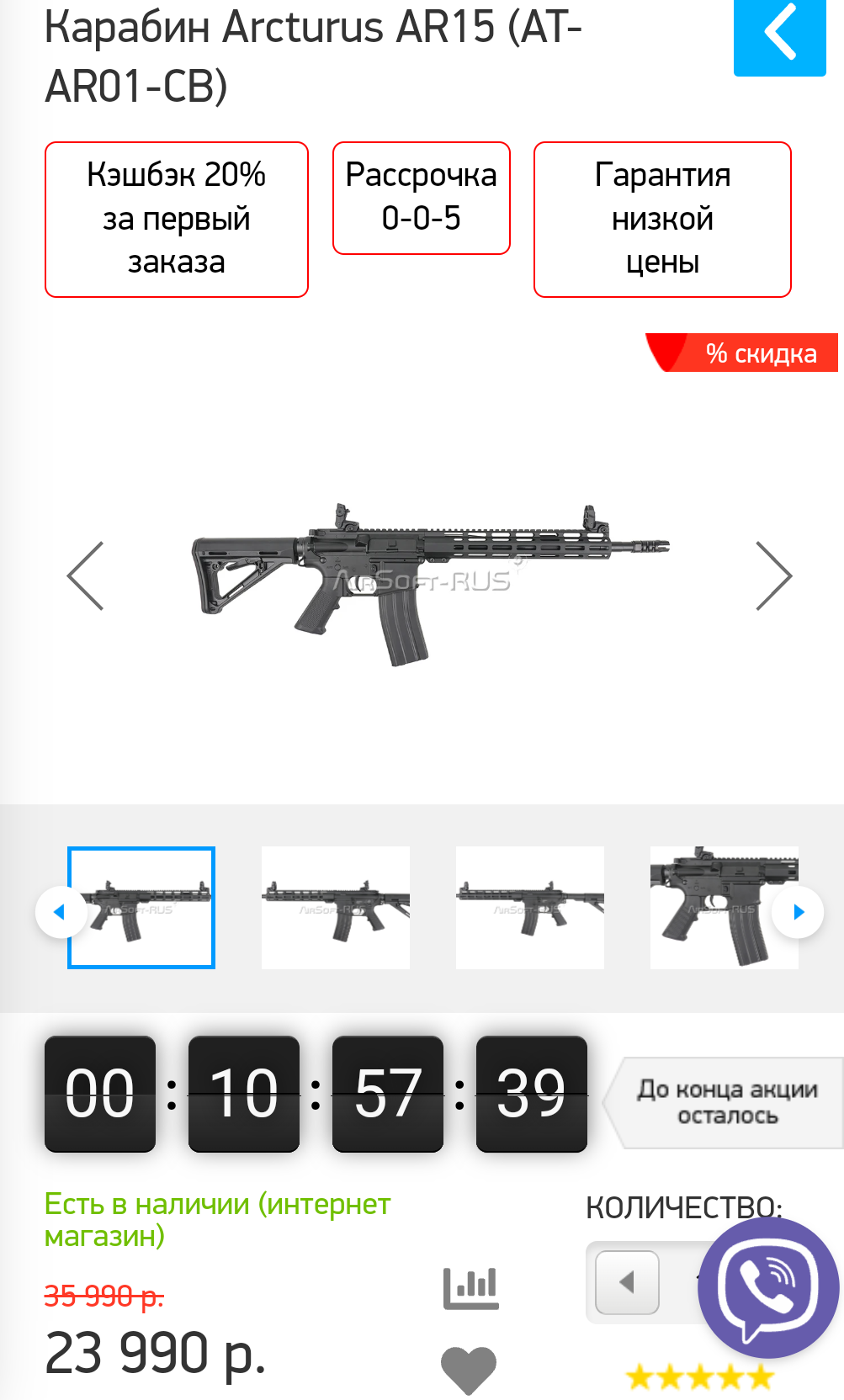The height and width of the screenshot is (1400, 844).
Task: Show the previous product photo
Action: [85, 575]
